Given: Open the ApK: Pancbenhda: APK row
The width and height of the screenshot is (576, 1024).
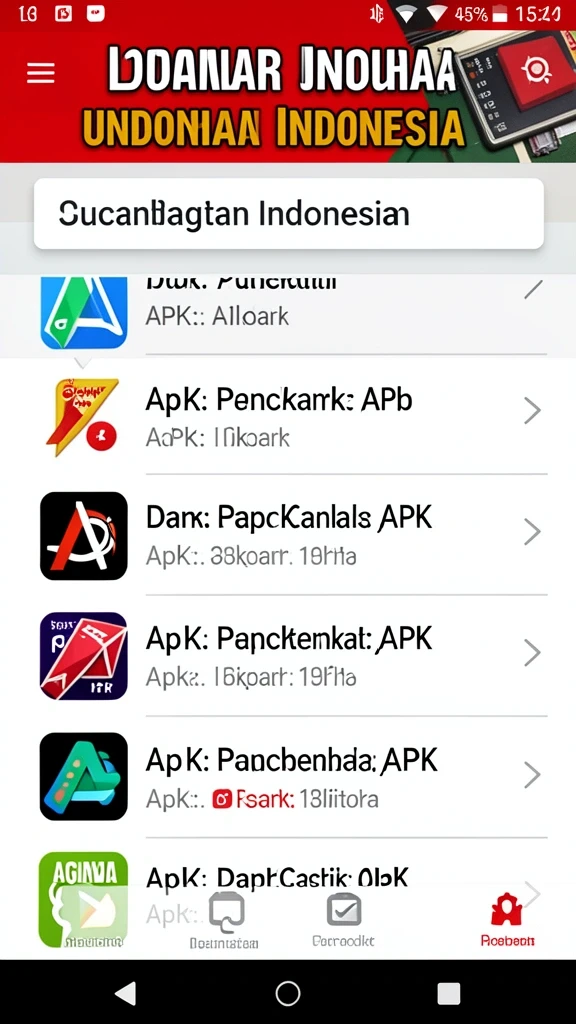Looking at the screenshot, I should pos(288,776).
